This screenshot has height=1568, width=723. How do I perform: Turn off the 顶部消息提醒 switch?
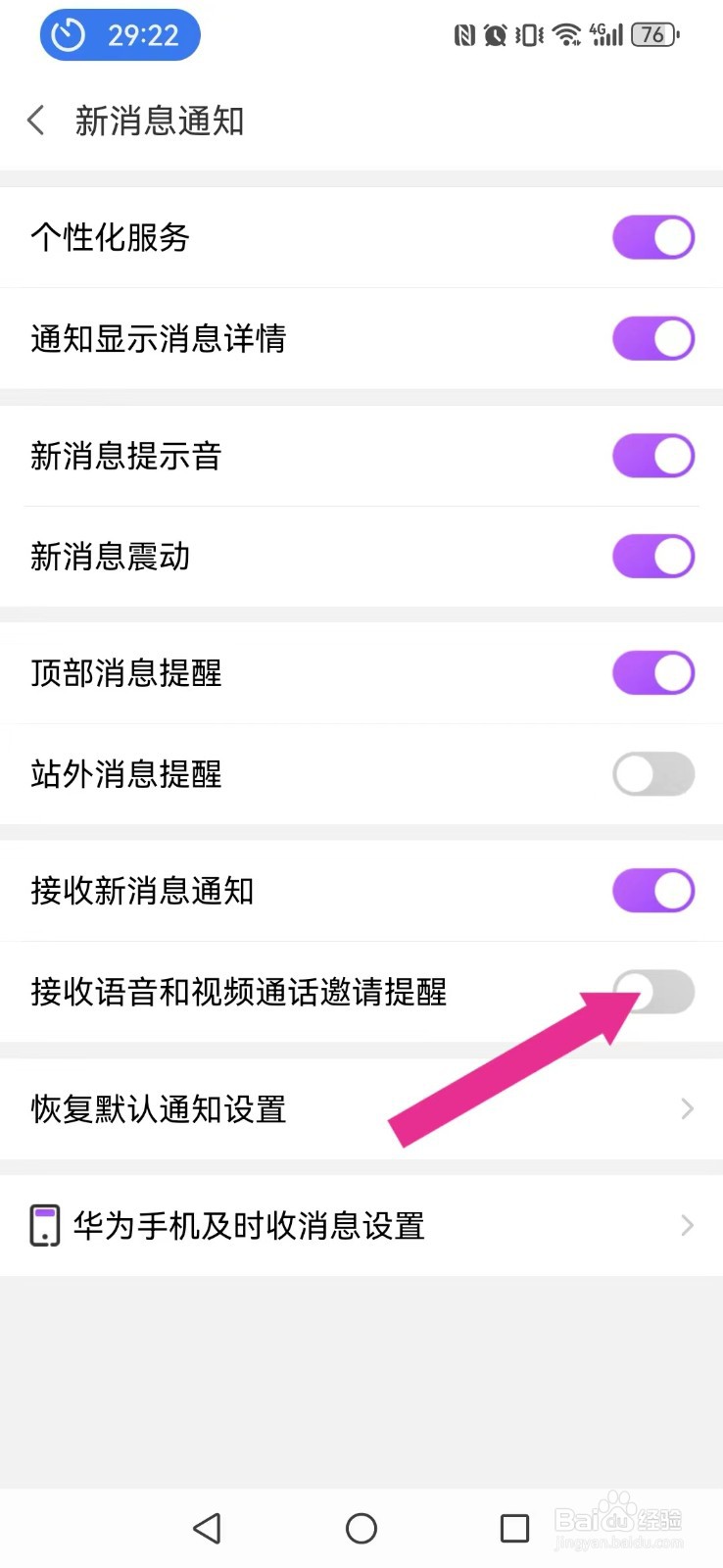pos(652,672)
